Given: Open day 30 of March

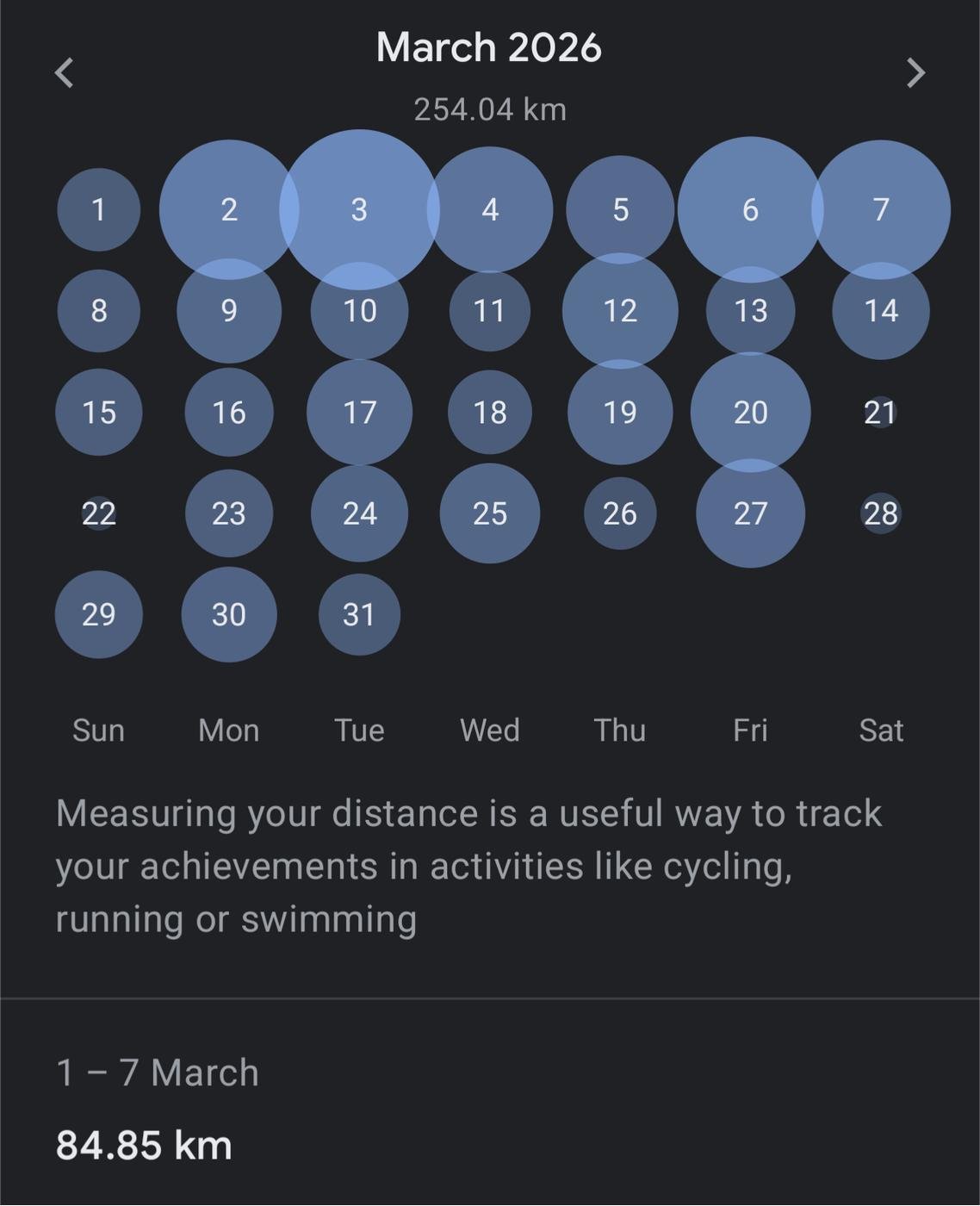Looking at the screenshot, I should click(x=229, y=614).
